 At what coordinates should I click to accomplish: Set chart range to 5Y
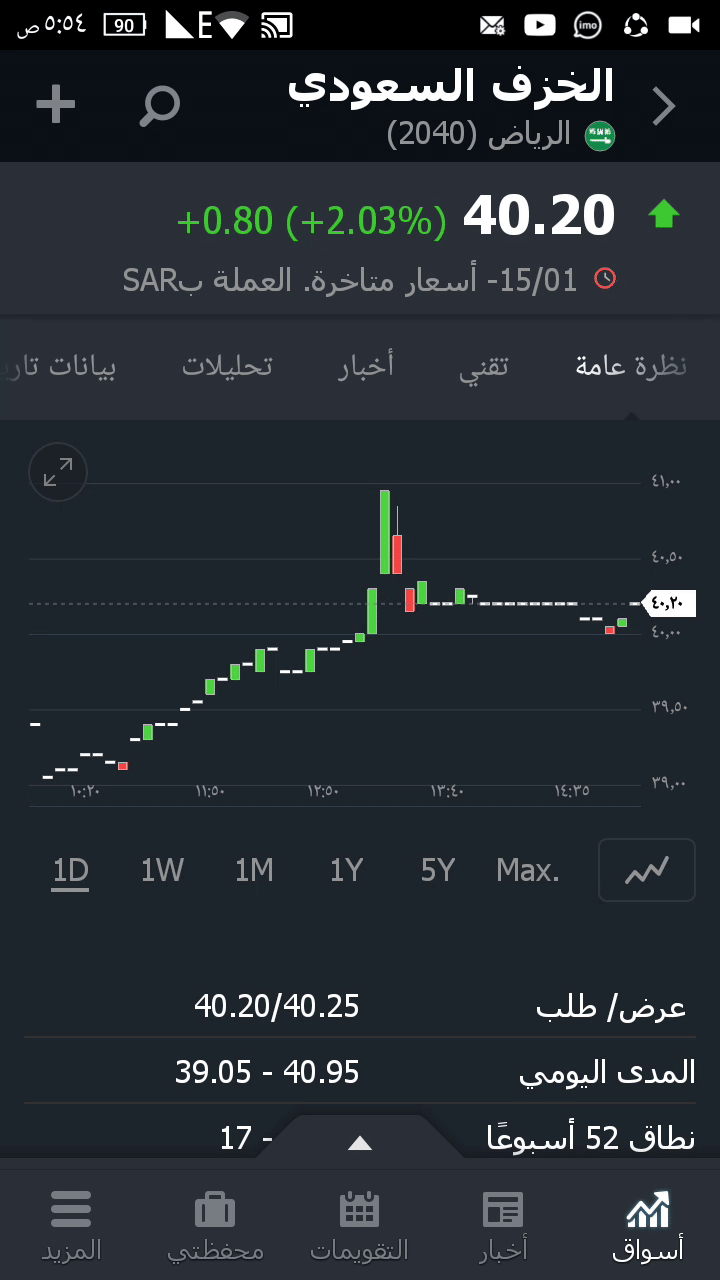point(438,871)
